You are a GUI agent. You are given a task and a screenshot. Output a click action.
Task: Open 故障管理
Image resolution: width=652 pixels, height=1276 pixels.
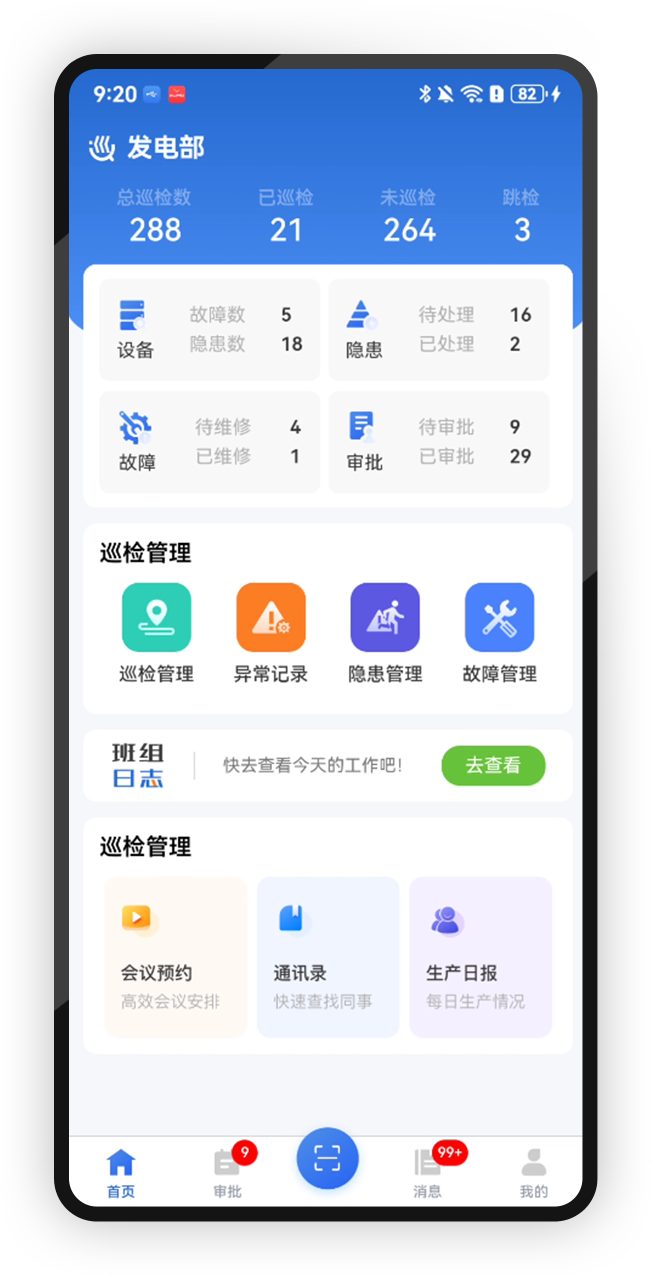click(499, 633)
